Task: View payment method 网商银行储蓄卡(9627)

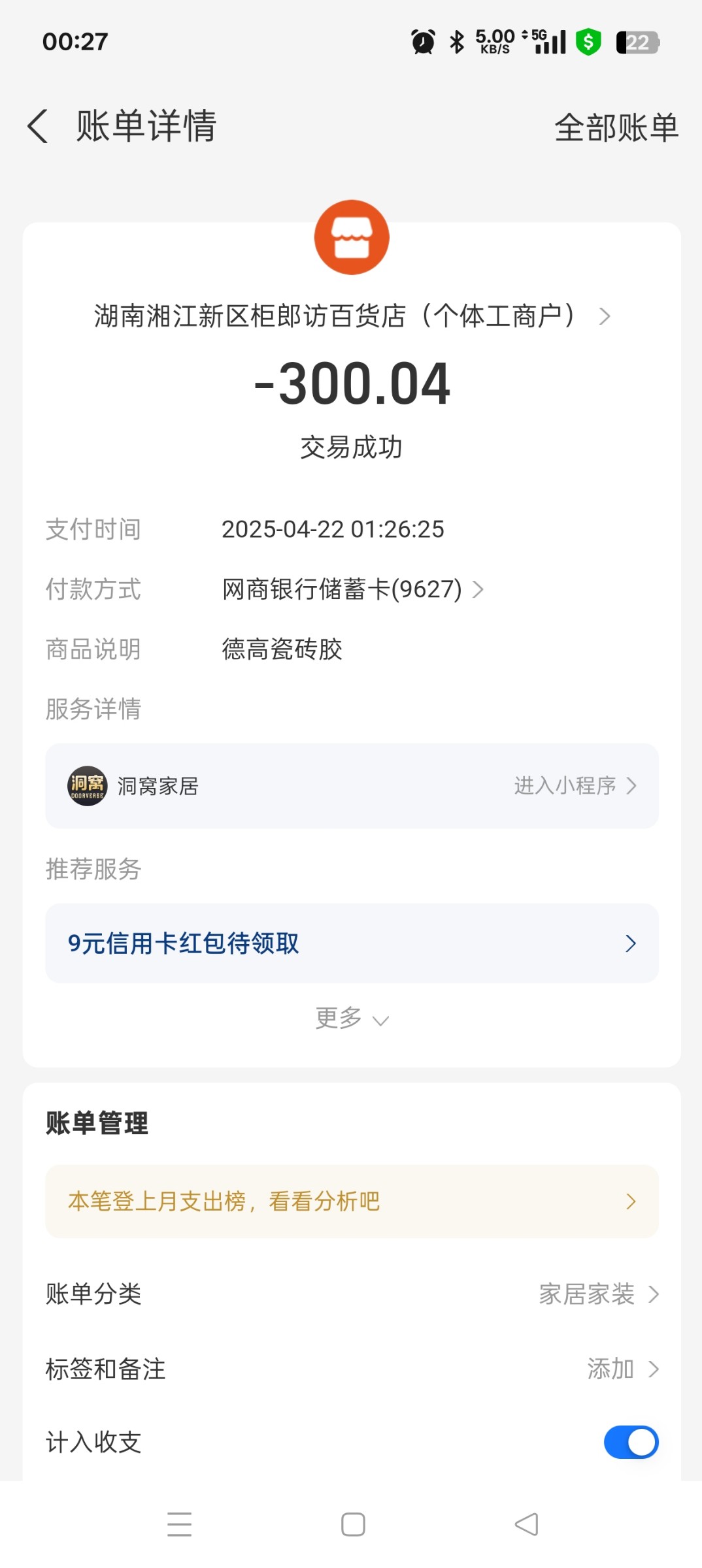Action: (353, 589)
